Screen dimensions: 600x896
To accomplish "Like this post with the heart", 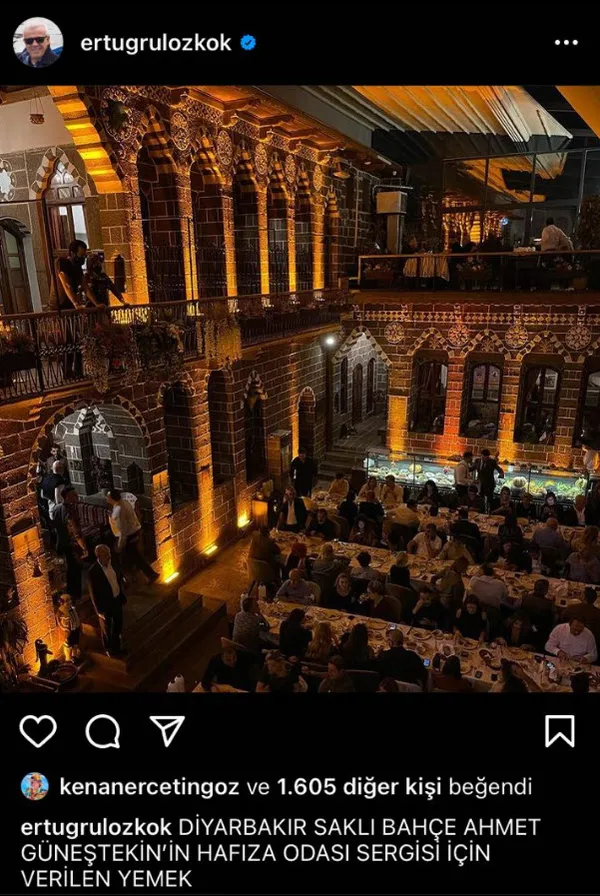I will pos(38,731).
